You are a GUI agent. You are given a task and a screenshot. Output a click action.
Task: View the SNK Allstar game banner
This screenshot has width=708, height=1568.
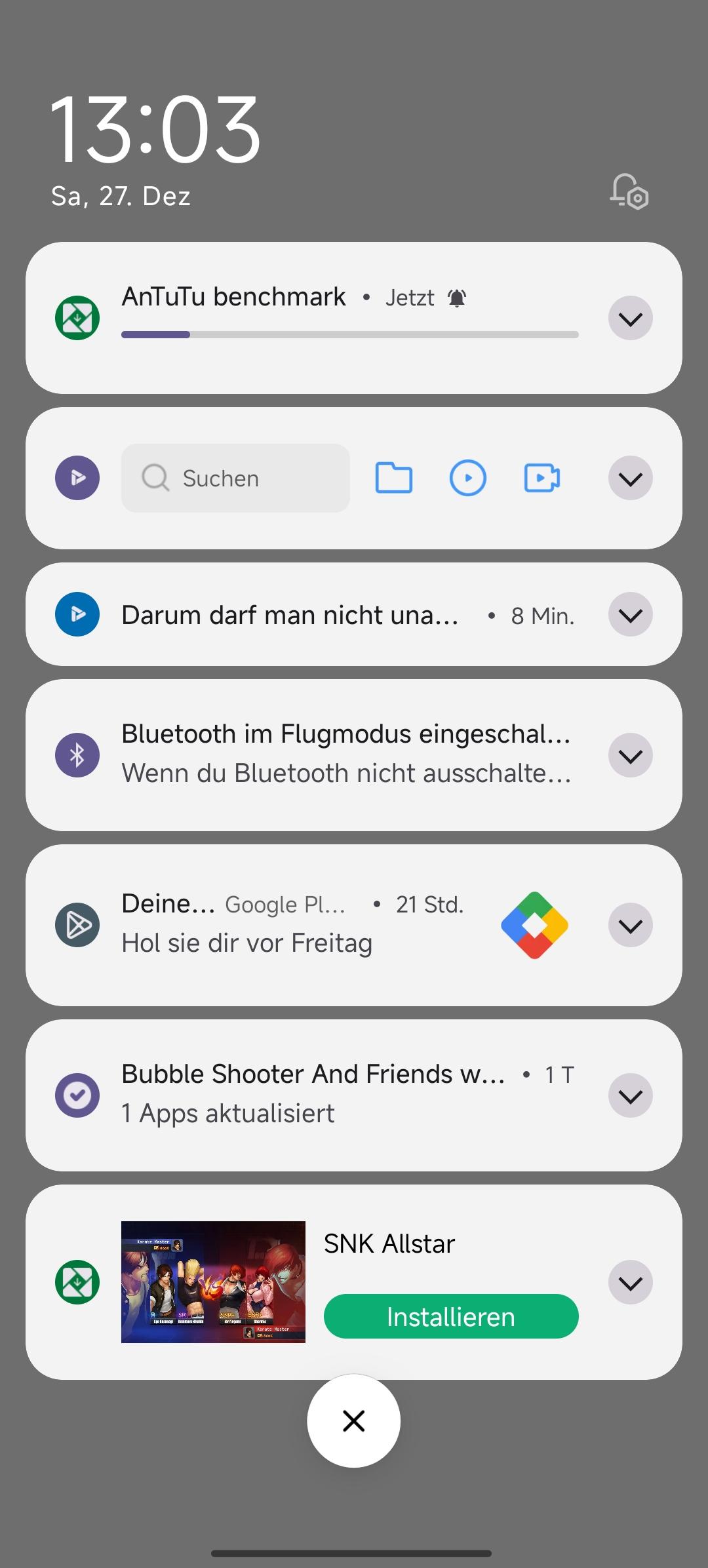[x=213, y=1282]
